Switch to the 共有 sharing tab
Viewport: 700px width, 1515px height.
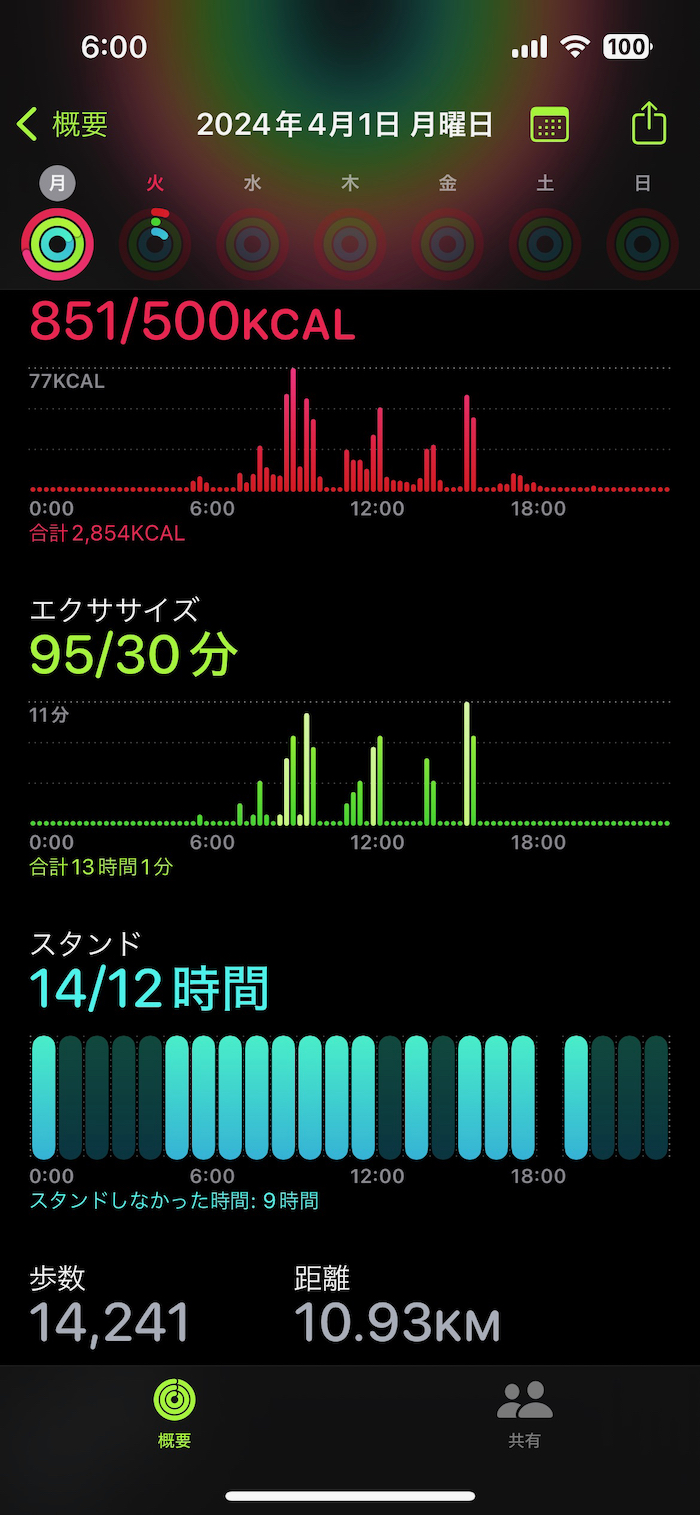pyautogui.click(x=525, y=1412)
